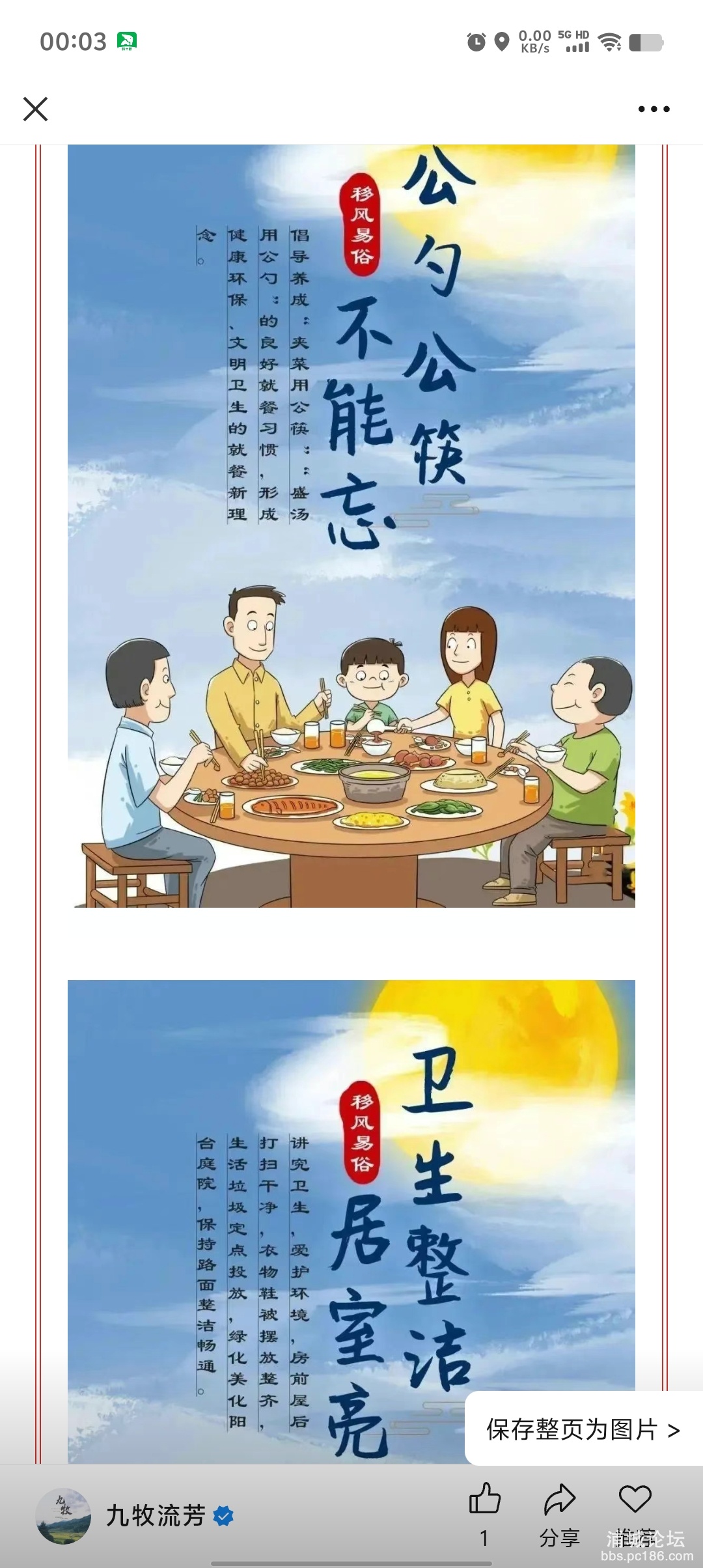Tap 保存整页为图片 to save the page

pos(583,1429)
